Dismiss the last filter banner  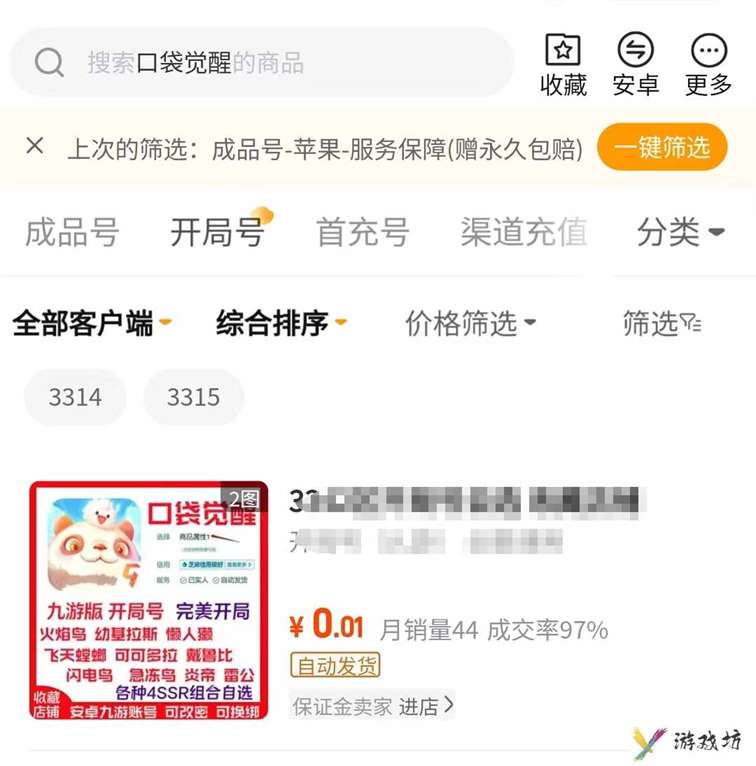35,147
